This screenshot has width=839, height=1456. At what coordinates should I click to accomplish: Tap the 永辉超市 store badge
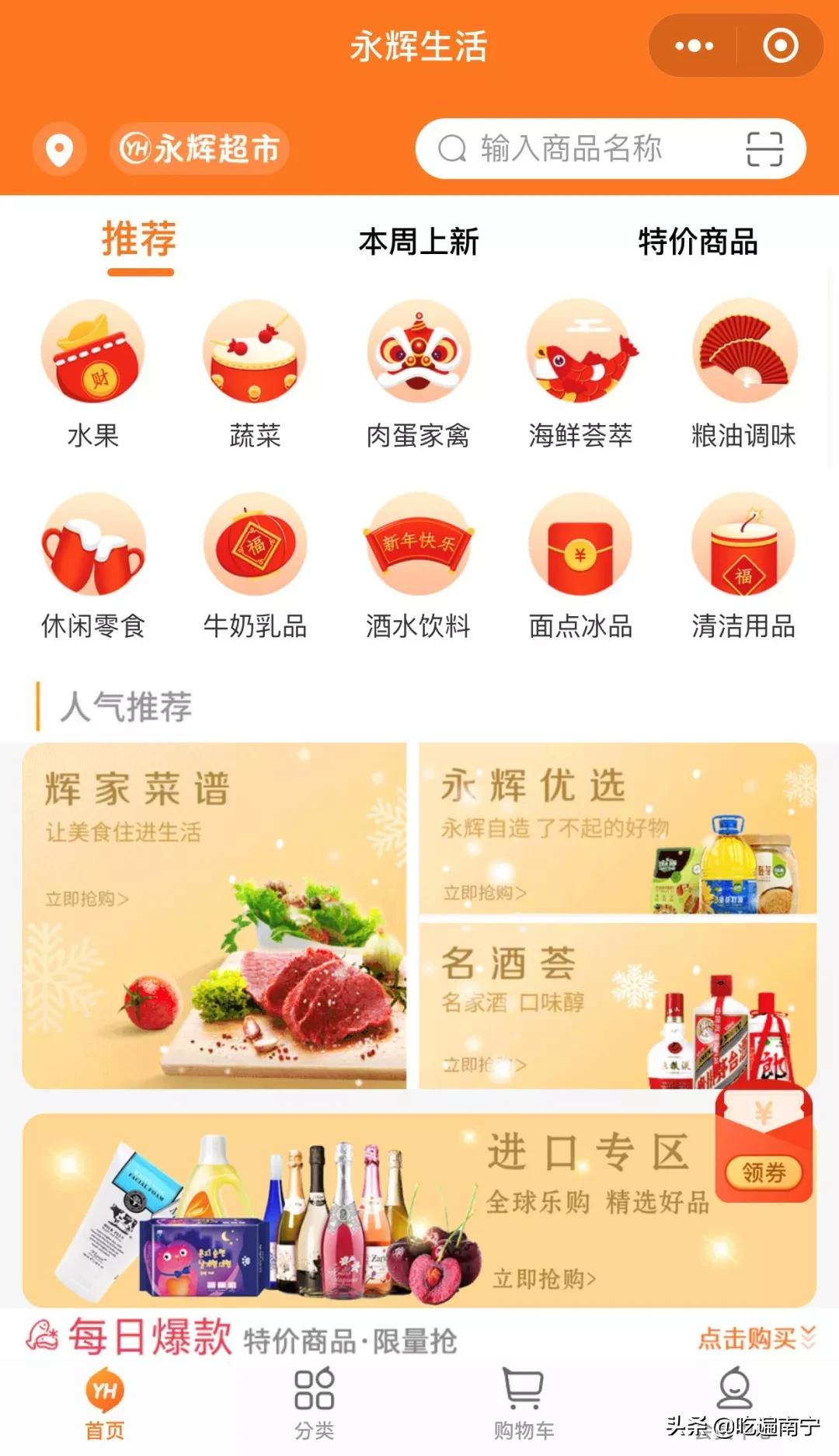(198, 148)
